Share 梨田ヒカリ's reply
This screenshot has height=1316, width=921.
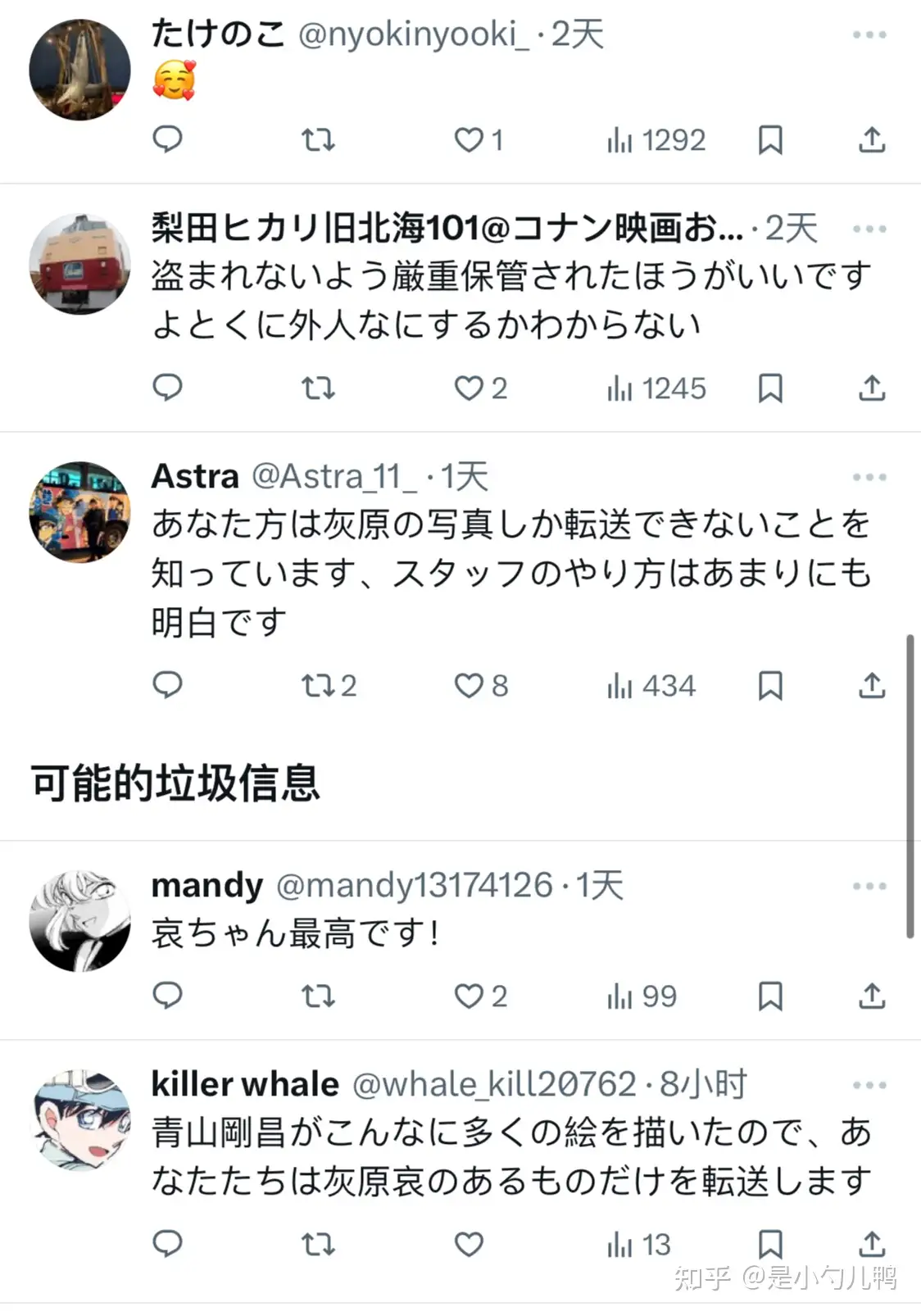coord(872,388)
